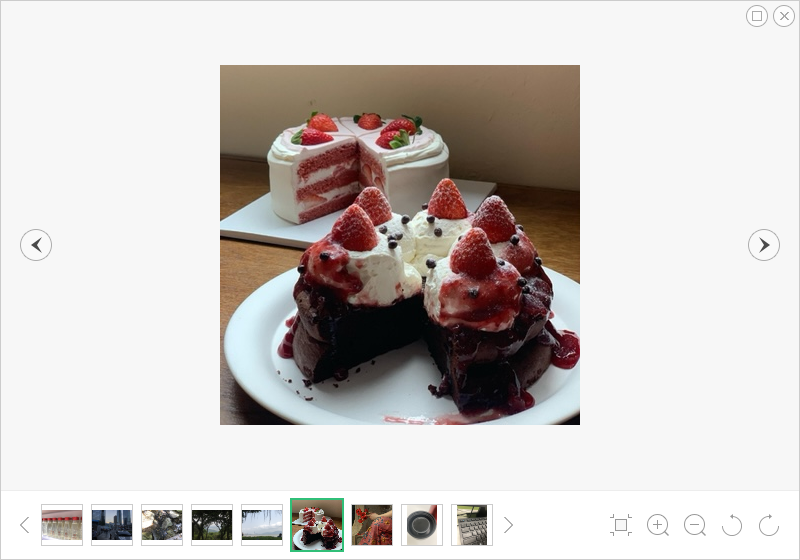This screenshot has width=800, height=560.
Task: Fit image to actual size
Action: click(x=621, y=525)
